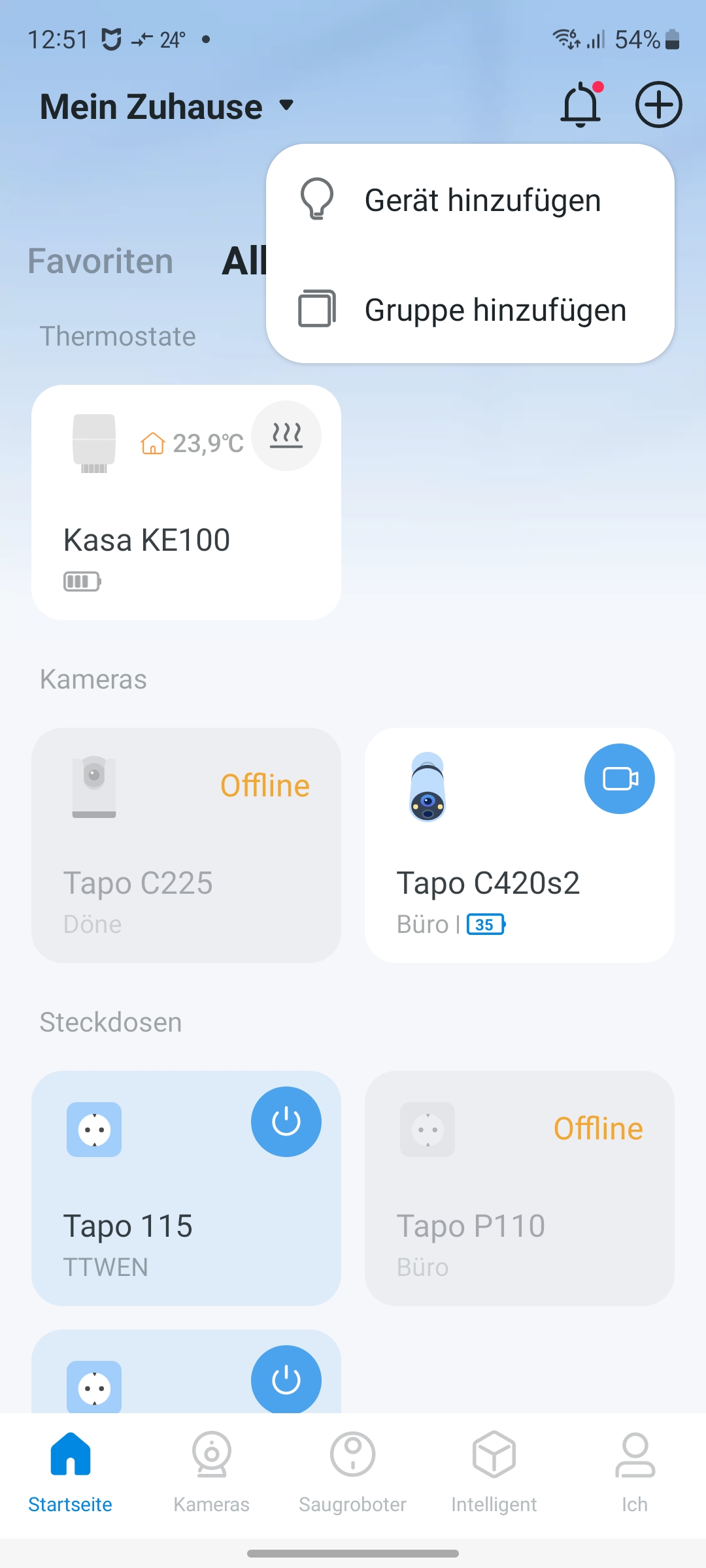Choose 'Gruppe hinzufügen' option
This screenshot has height=1568, width=706.
point(469,310)
